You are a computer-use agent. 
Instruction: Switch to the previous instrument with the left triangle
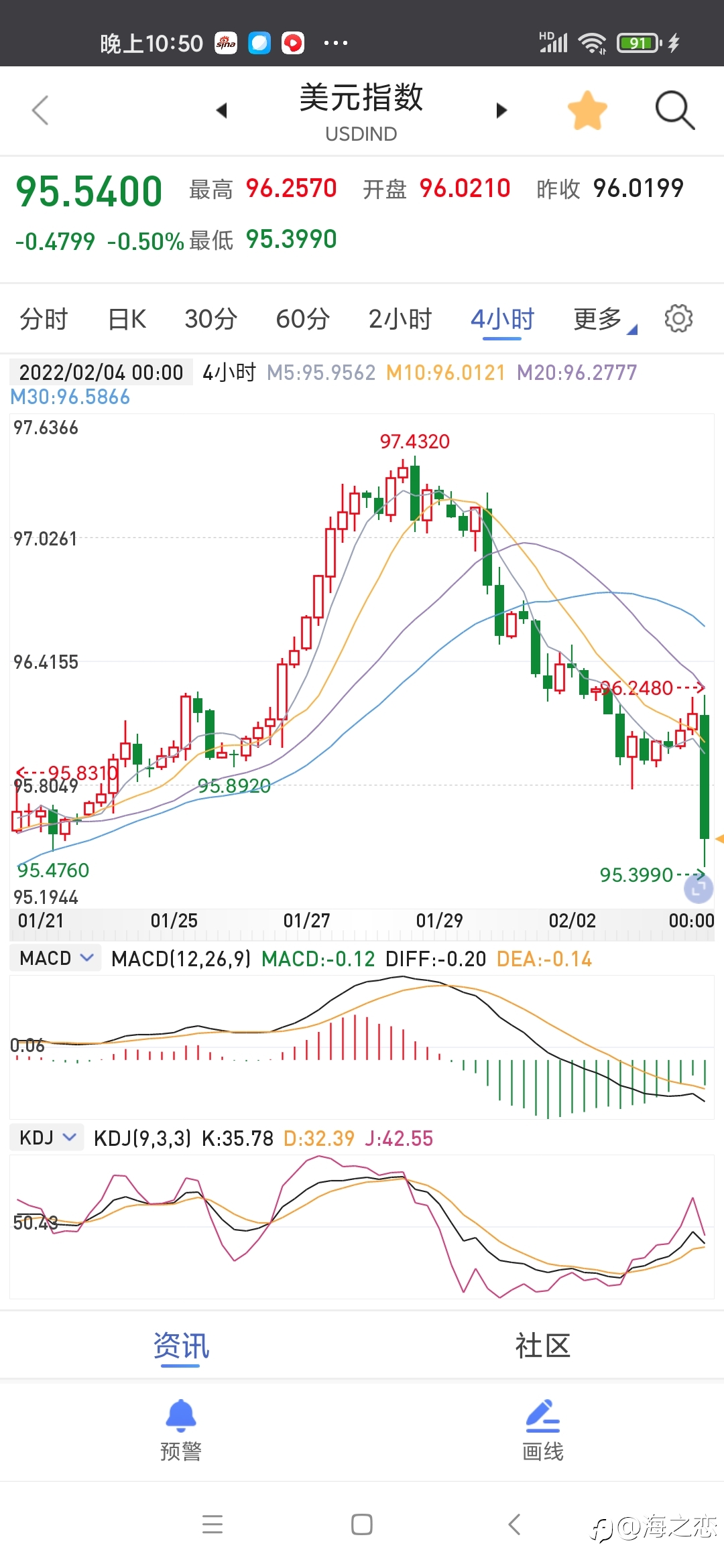tap(222, 111)
